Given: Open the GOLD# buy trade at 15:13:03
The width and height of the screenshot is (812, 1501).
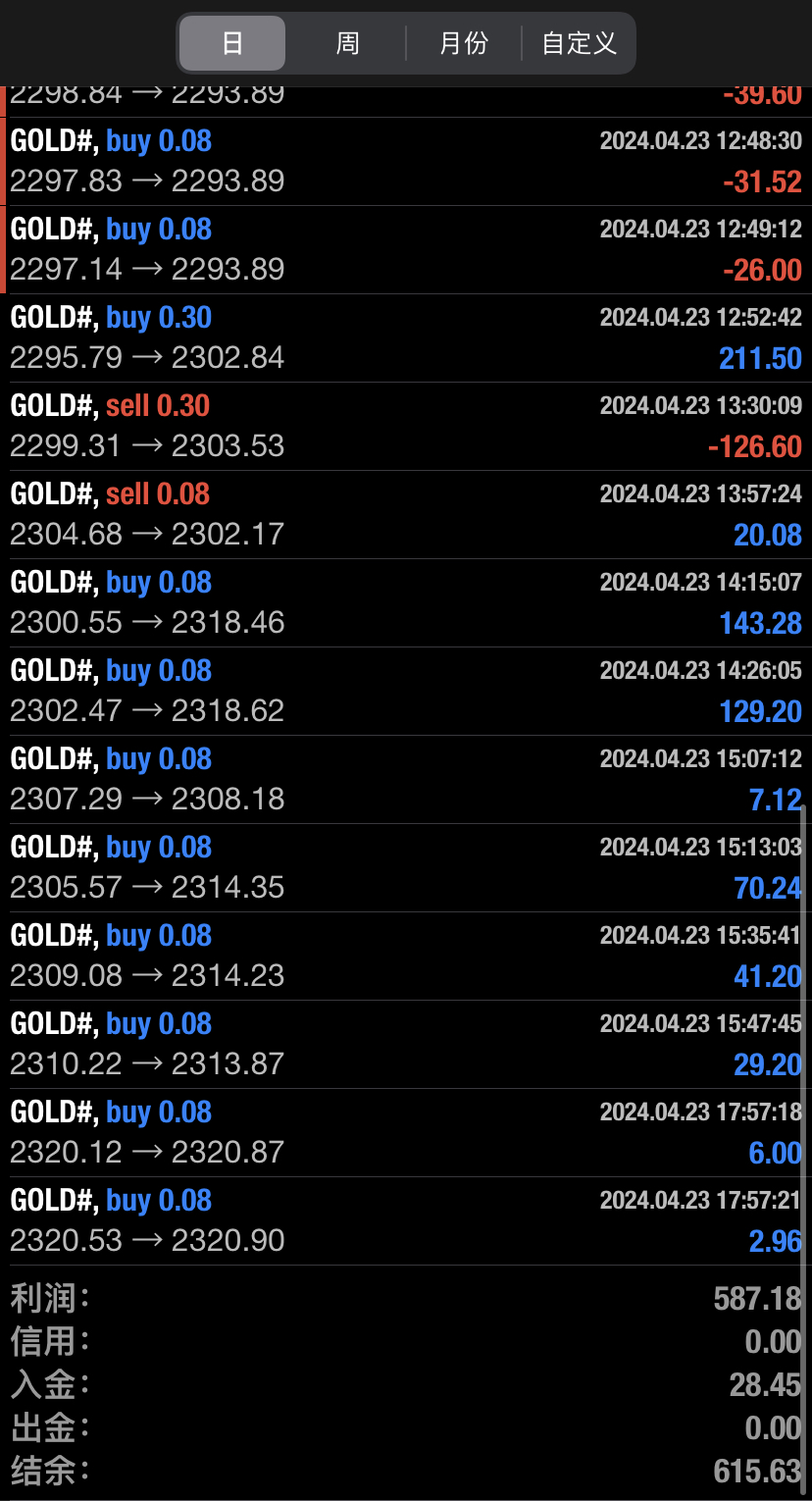Looking at the screenshot, I should coord(406,867).
